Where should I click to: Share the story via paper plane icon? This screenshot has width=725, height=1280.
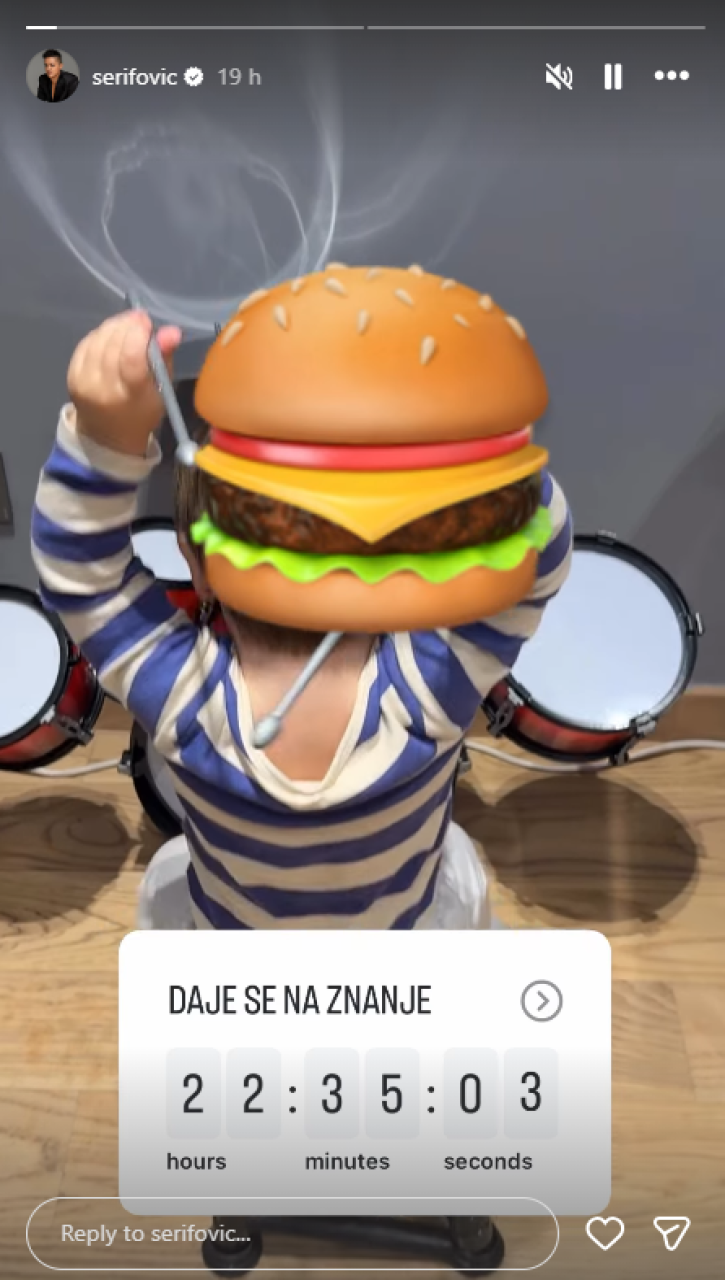671,1233
